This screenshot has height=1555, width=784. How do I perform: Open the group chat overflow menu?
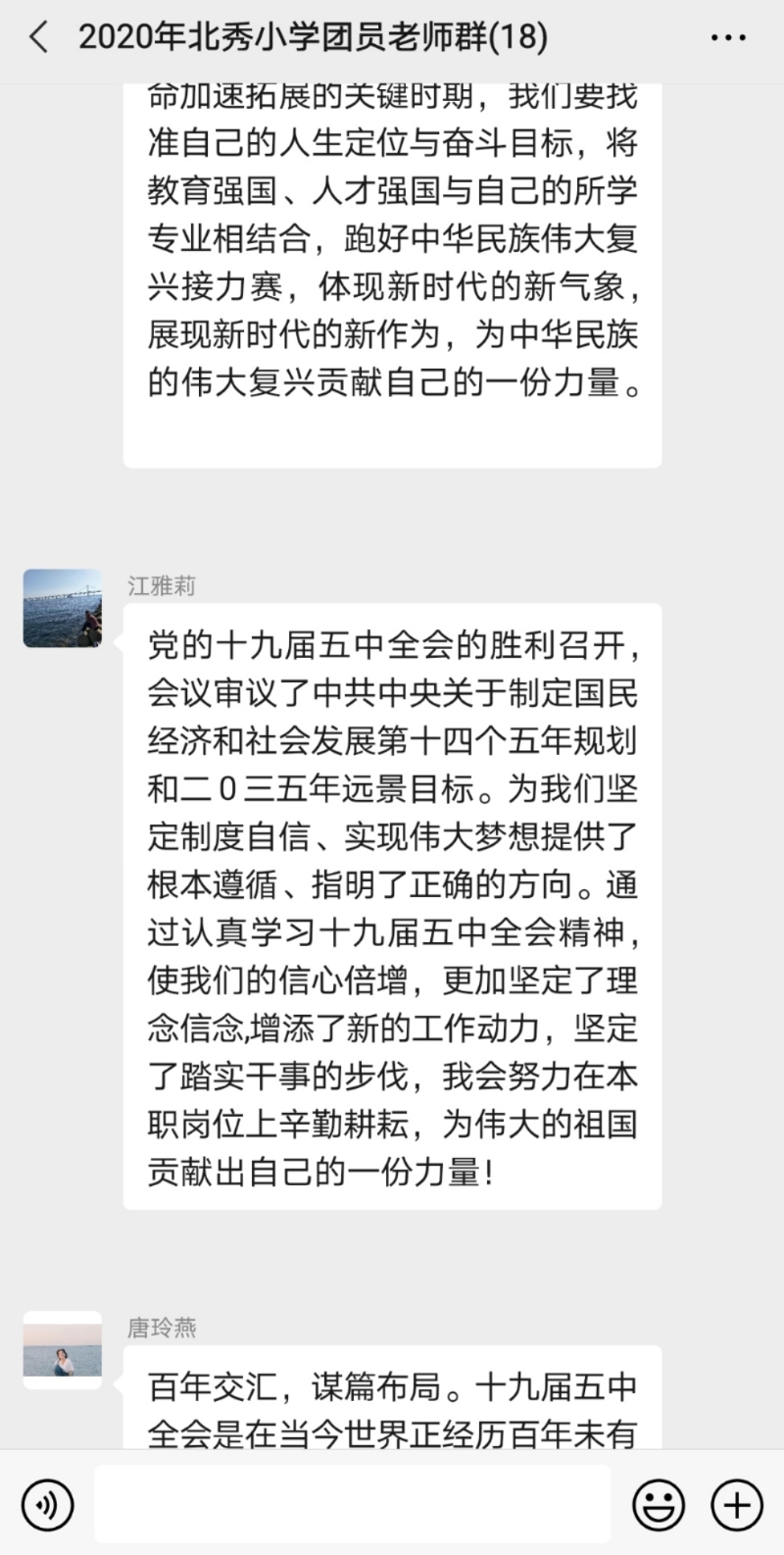727,39
